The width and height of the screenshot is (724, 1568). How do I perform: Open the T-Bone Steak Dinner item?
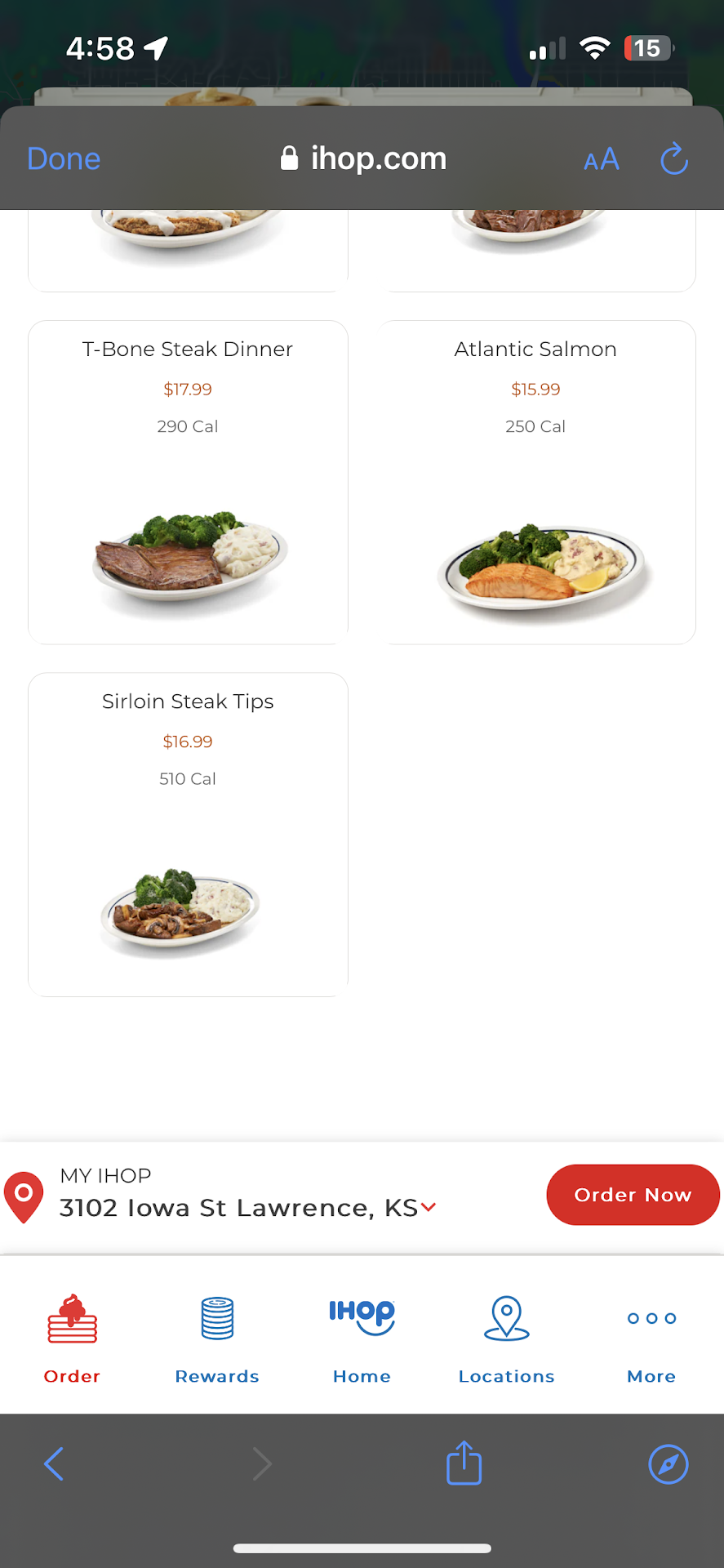[188, 482]
